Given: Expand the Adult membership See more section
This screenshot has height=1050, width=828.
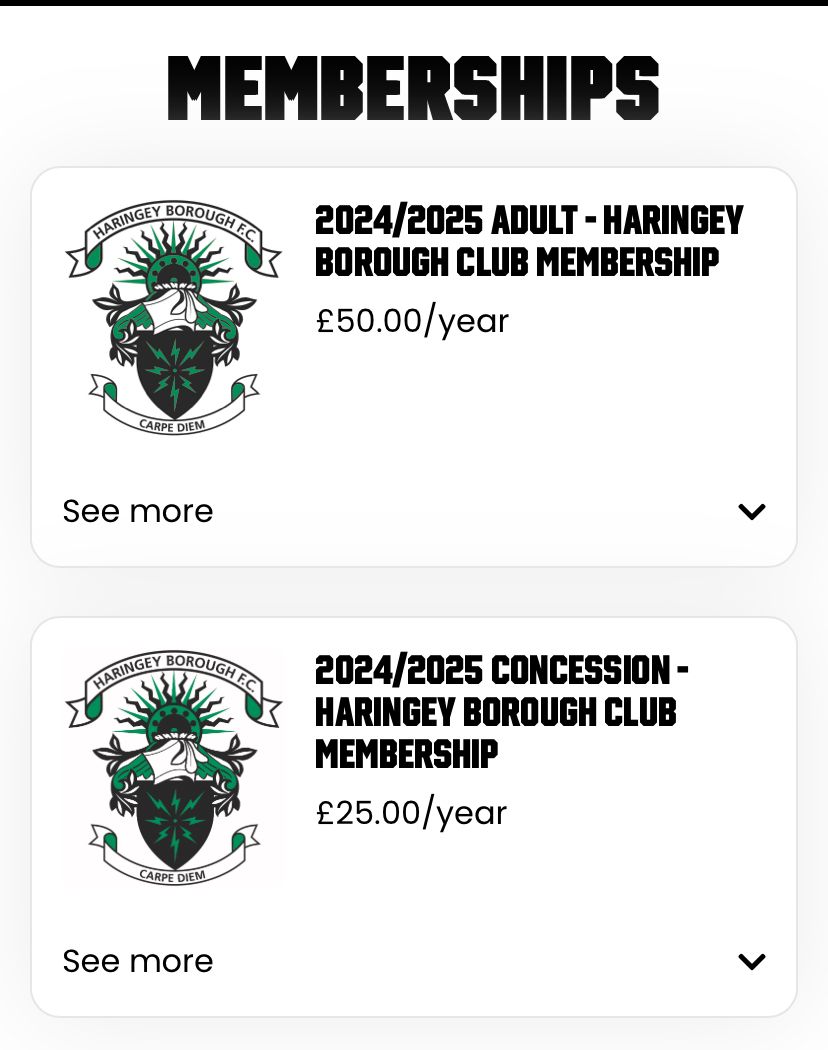Looking at the screenshot, I should (x=414, y=511).
